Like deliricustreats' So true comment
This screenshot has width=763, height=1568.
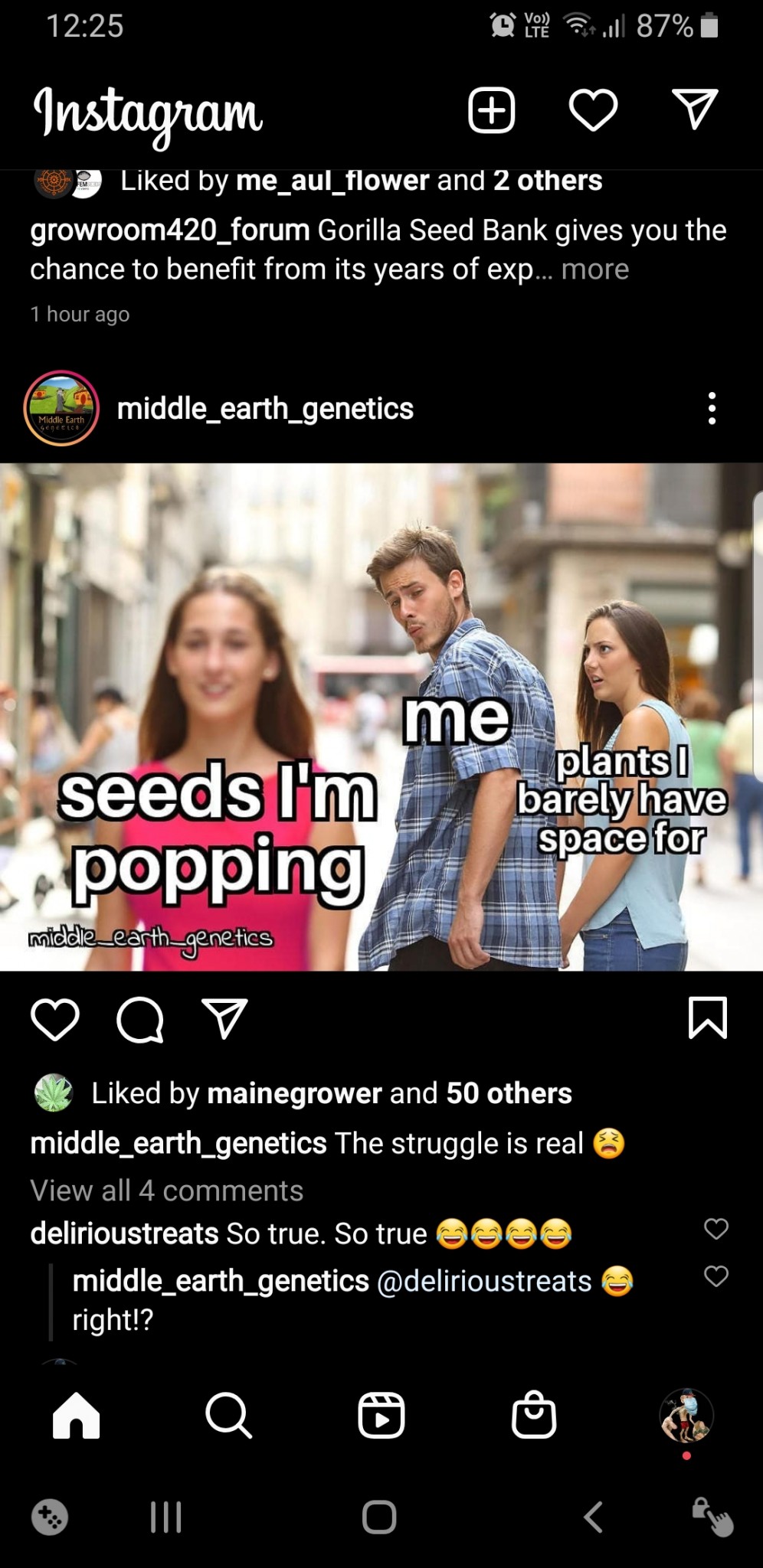point(716,1229)
